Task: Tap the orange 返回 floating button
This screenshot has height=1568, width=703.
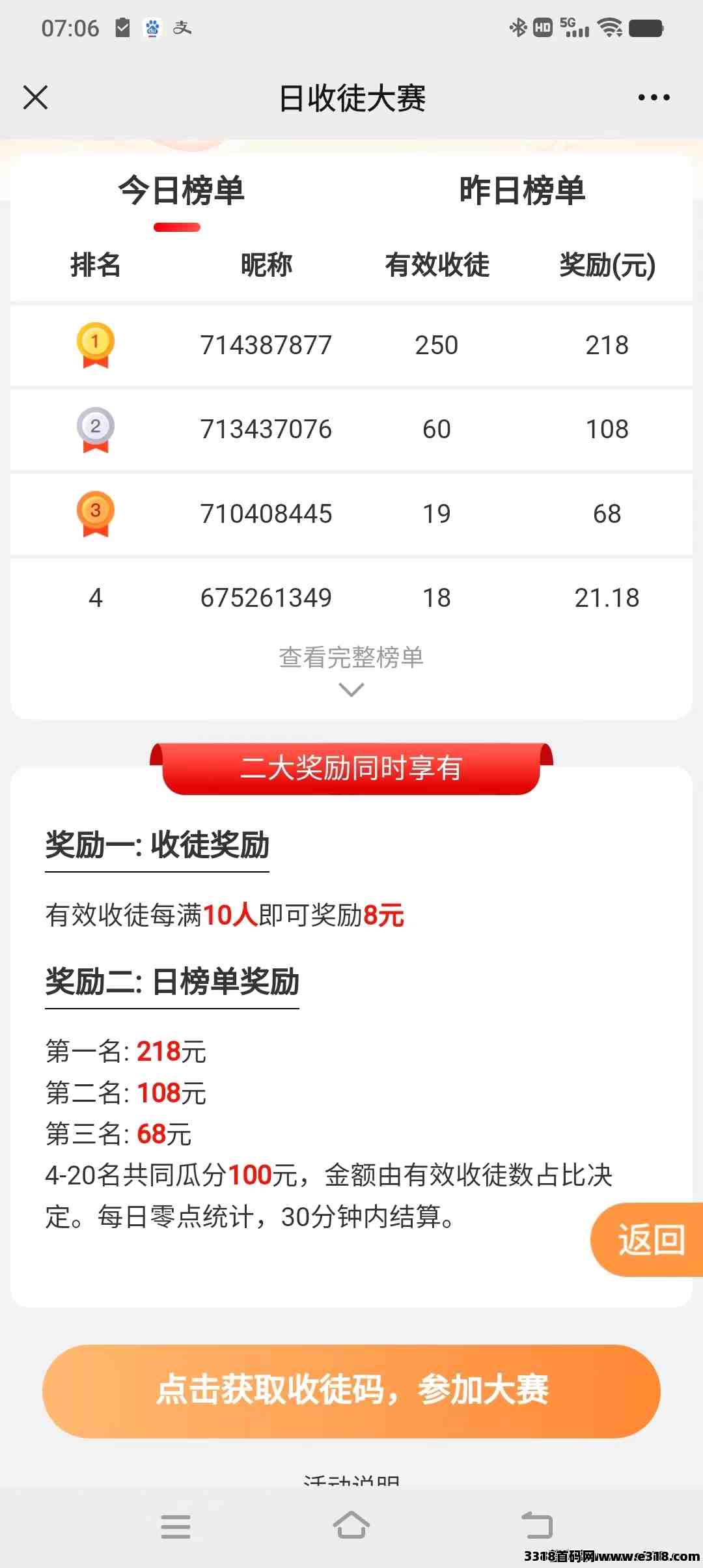Action: pyautogui.click(x=647, y=1239)
